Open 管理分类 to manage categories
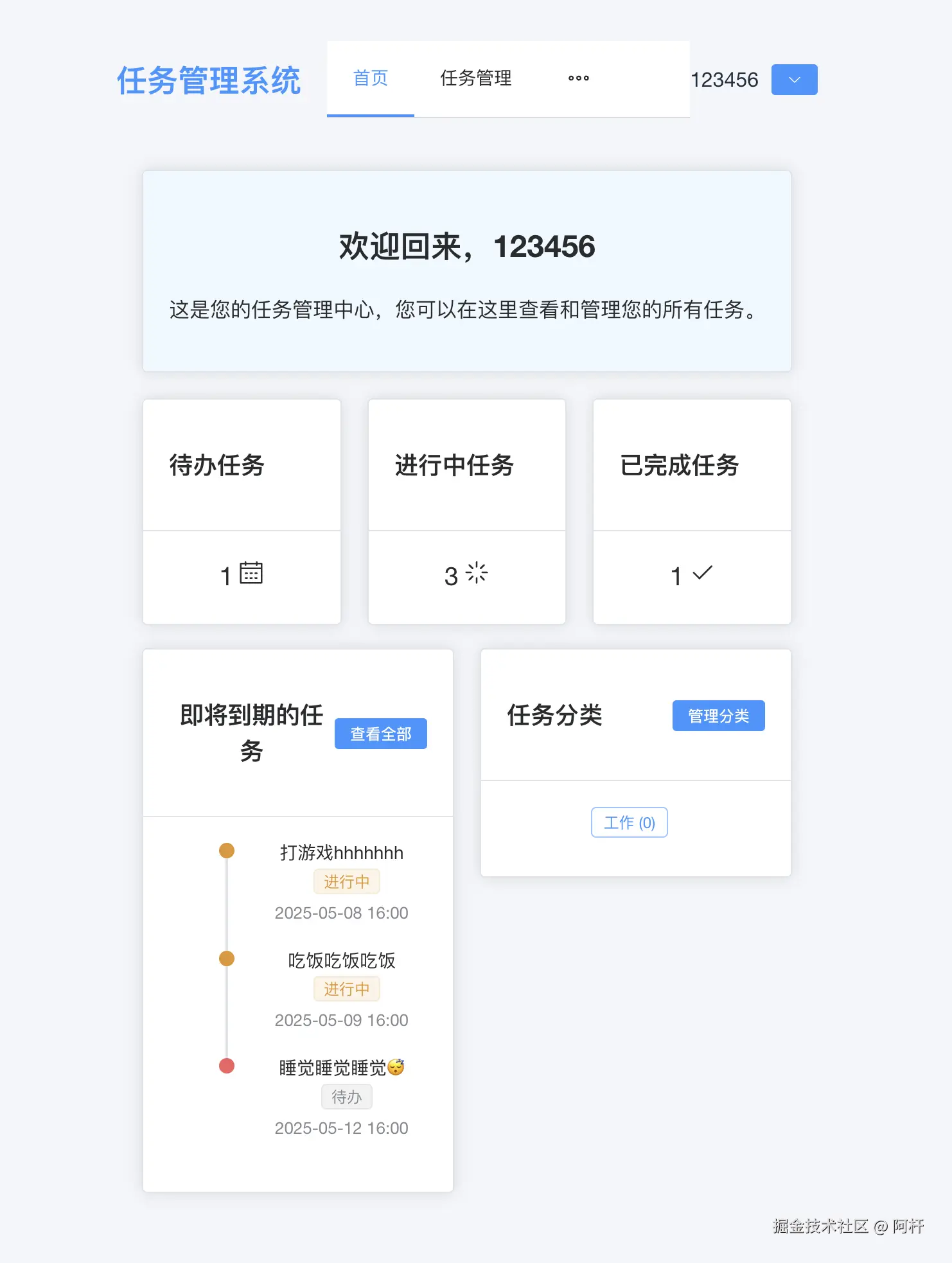 click(718, 716)
